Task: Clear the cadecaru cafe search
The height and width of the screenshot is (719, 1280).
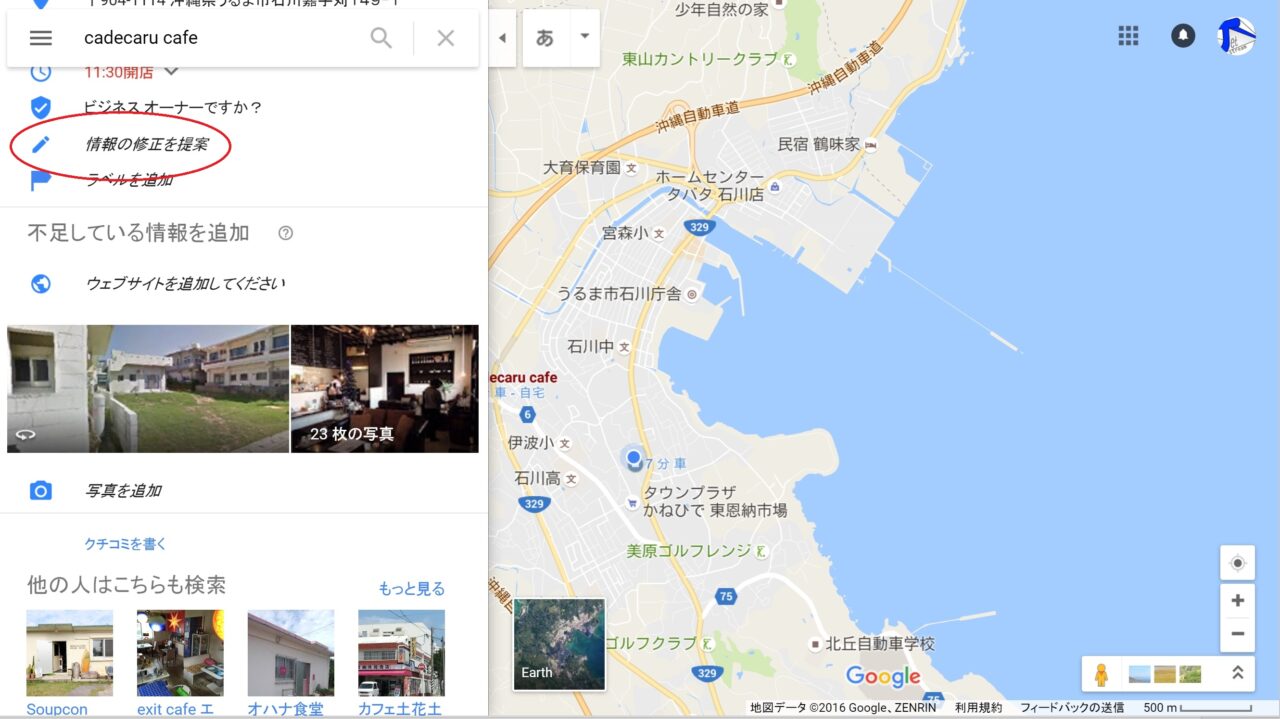Action: click(446, 38)
